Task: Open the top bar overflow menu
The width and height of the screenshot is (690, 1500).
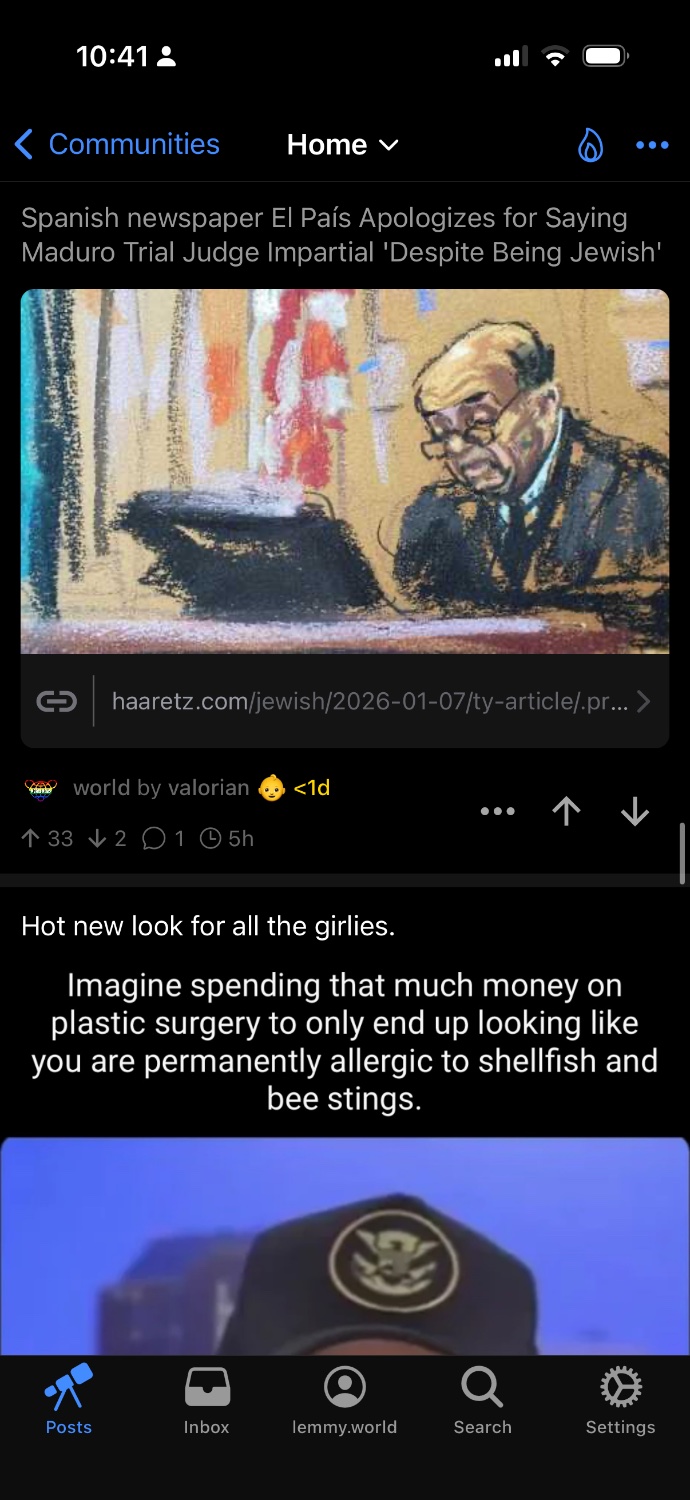Action: [652, 146]
